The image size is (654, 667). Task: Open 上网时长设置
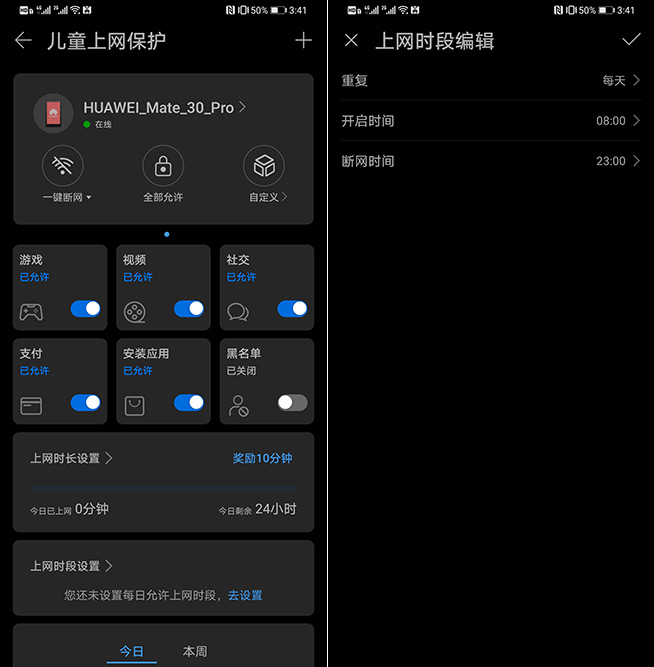point(71,459)
